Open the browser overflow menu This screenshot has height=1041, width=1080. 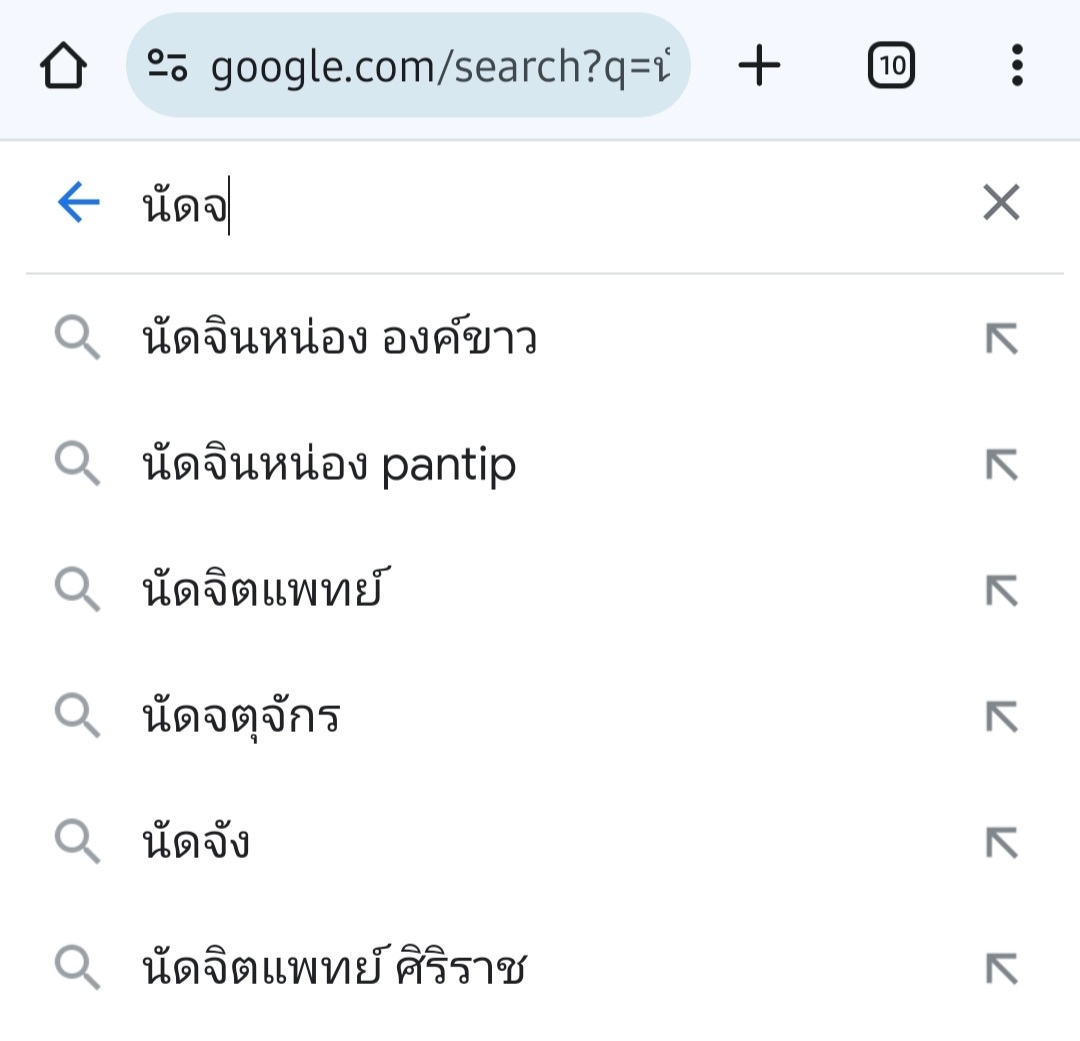click(1017, 67)
